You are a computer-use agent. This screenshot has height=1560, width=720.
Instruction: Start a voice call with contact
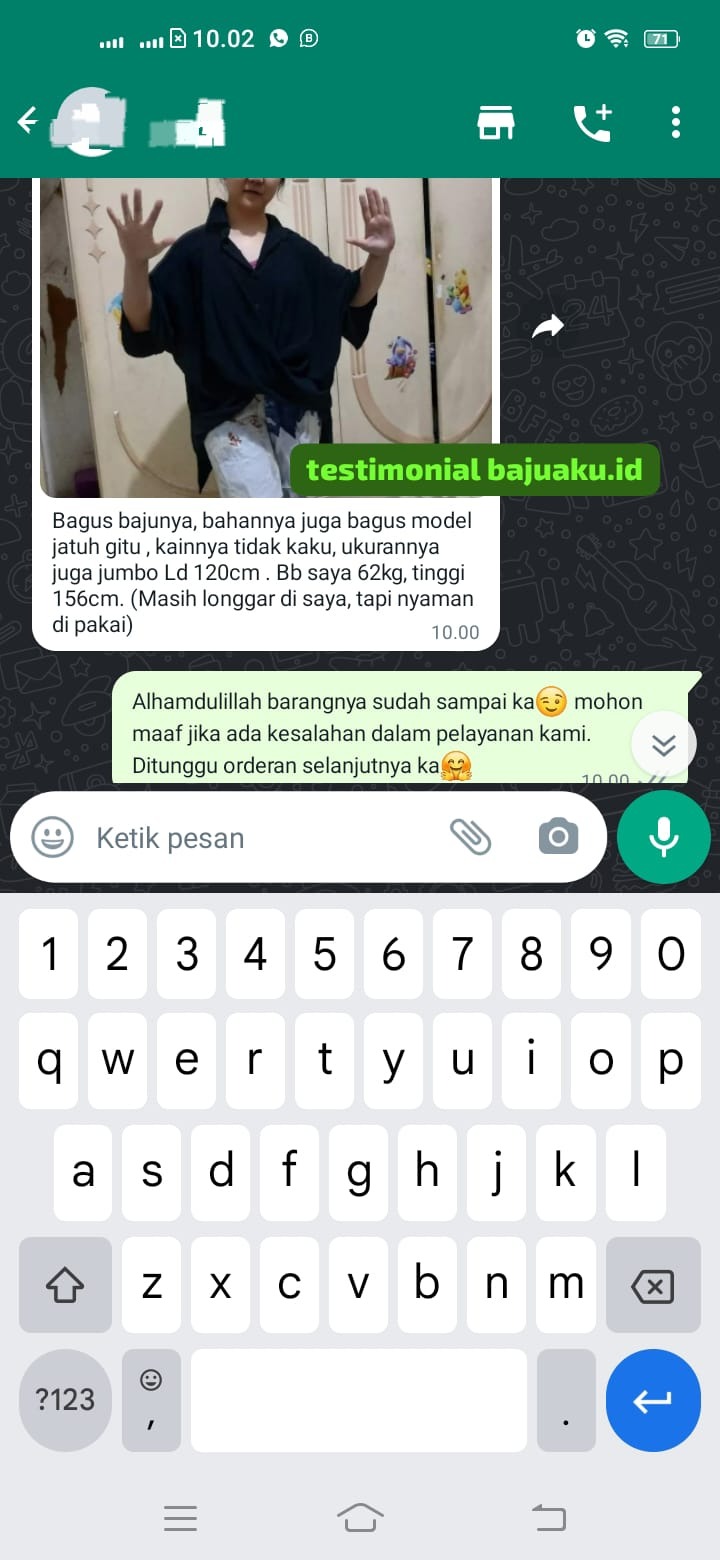point(592,123)
